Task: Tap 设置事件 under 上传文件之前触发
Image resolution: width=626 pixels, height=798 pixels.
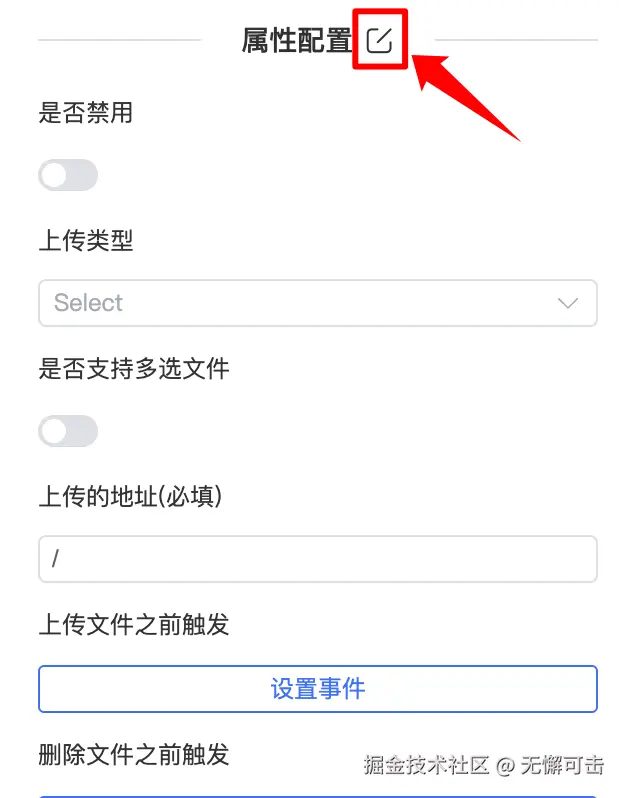Action: click(x=317, y=689)
